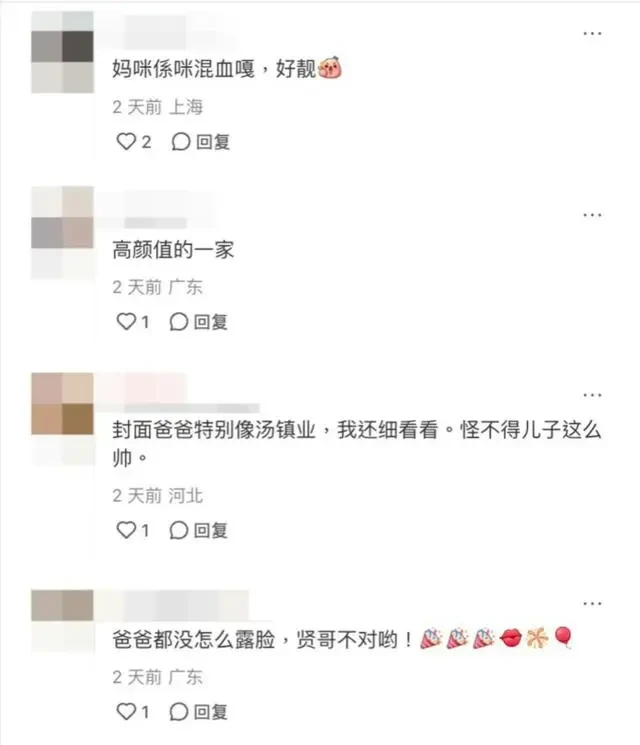Like the comment '爸爸都没怎么露脸'
Screen dimensions: 640x745
pyautogui.click(x=126, y=712)
